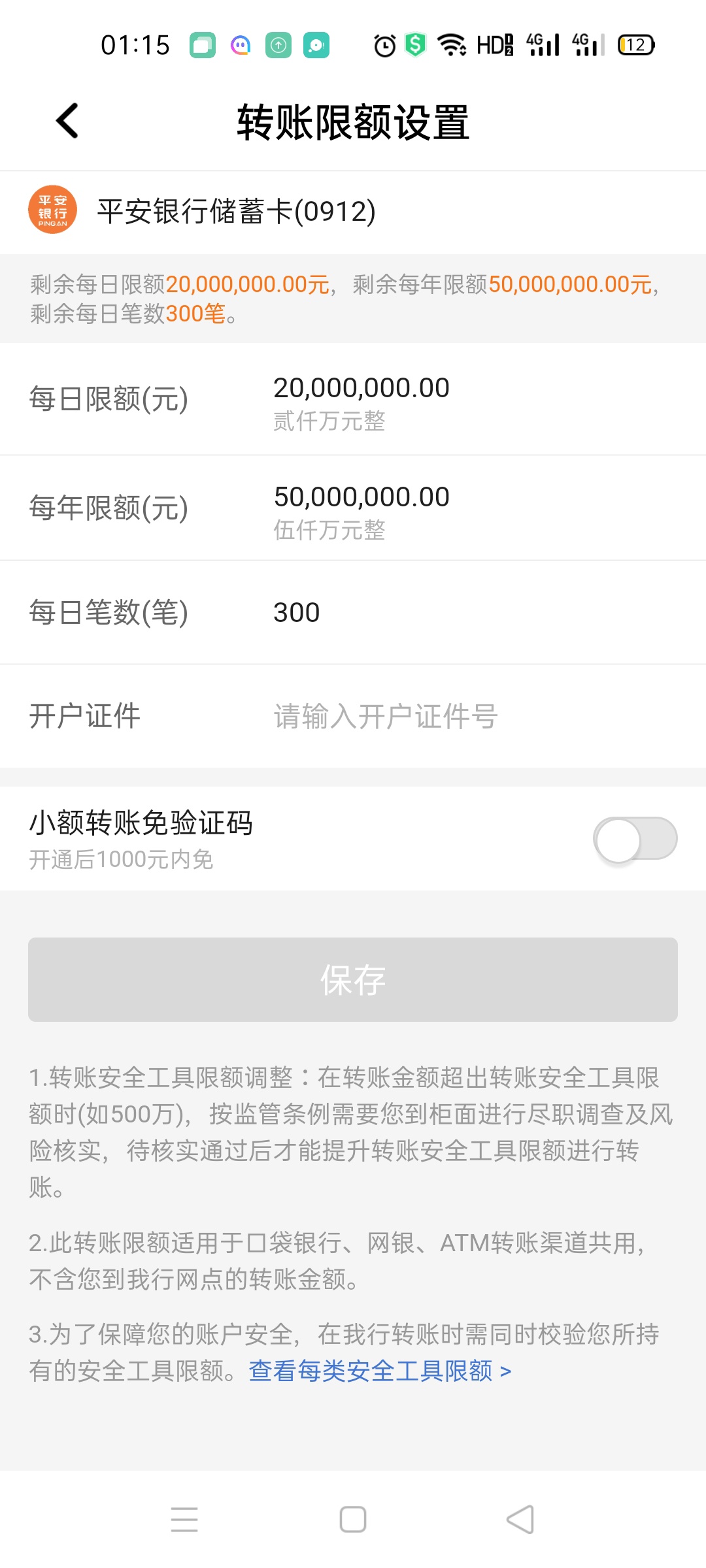Open recent apps from the navigation bar
706x1568 pixels.
point(184,1520)
